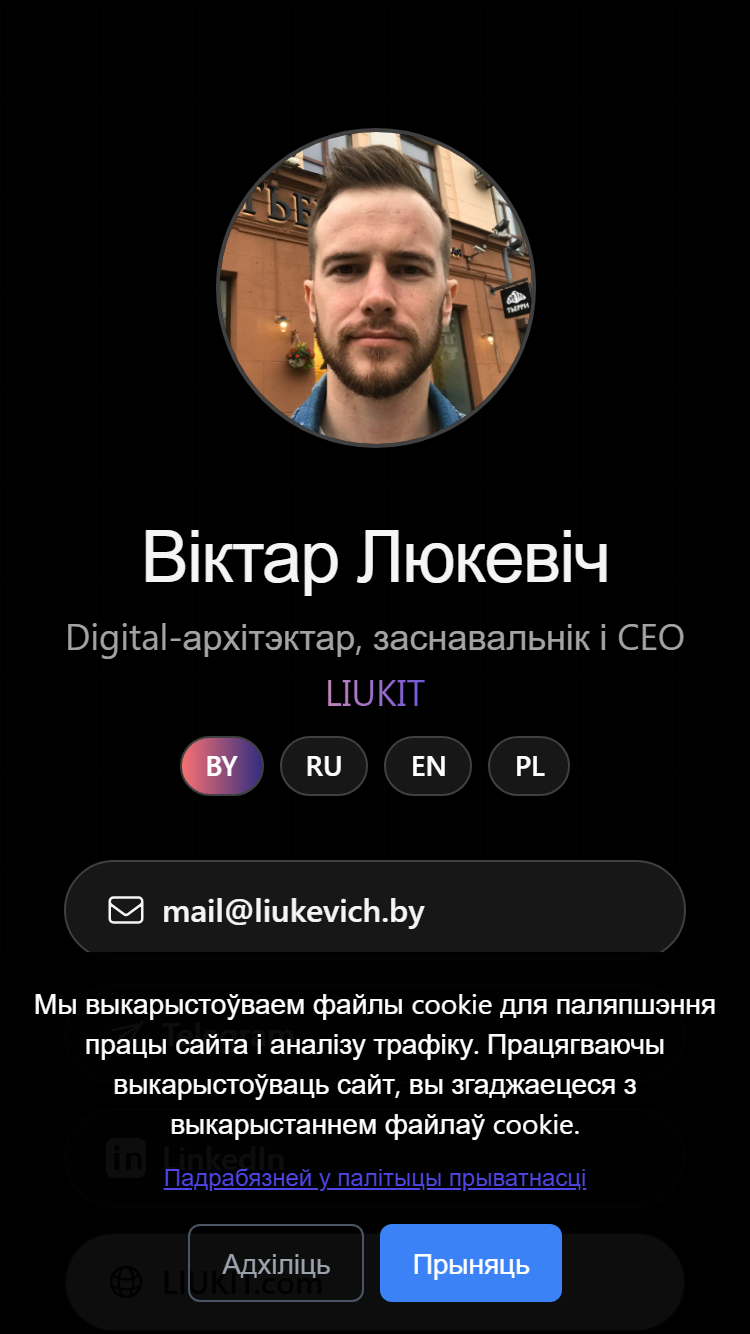Select the BY language chip
This screenshot has height=1334, width=750.
coord(222,767)
